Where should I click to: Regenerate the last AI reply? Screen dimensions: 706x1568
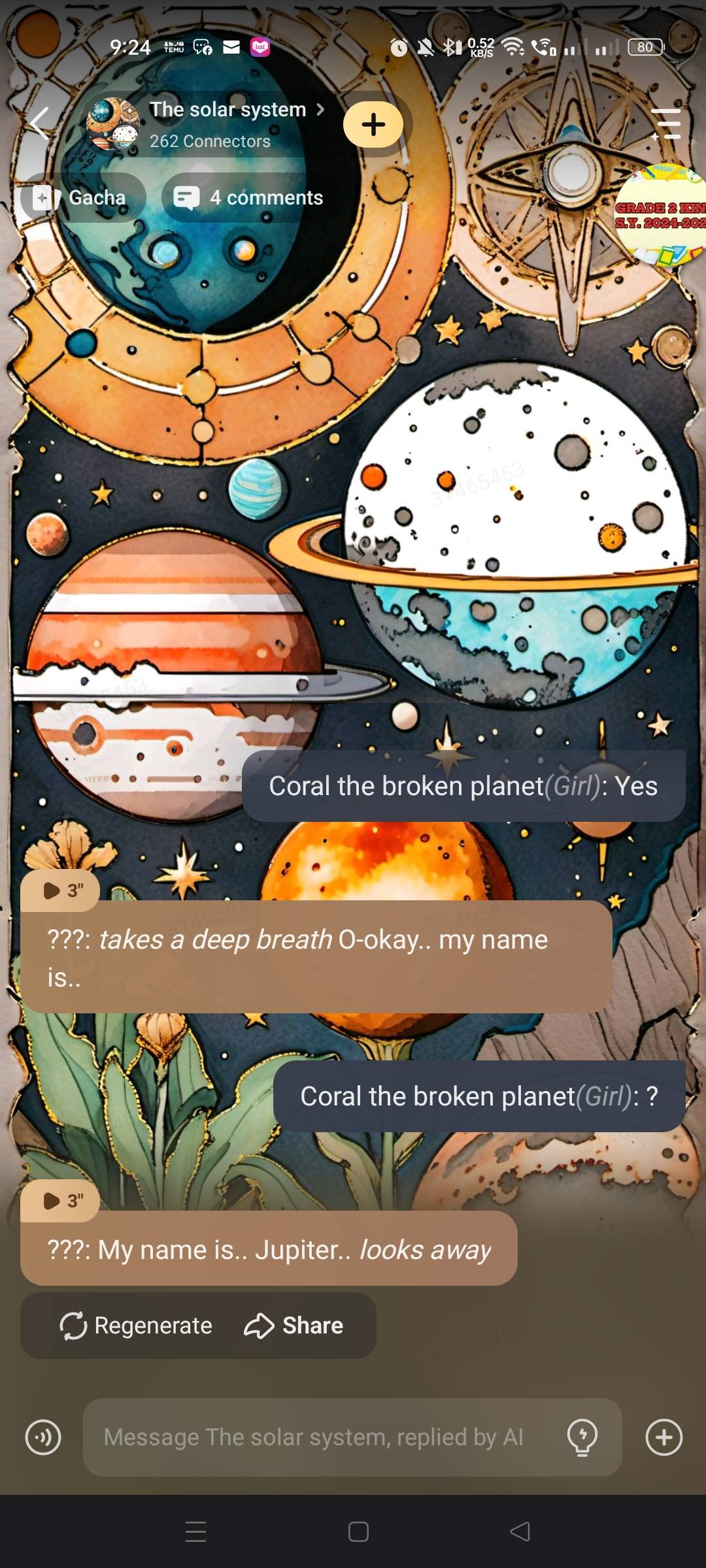click(x=136, y=1326)
